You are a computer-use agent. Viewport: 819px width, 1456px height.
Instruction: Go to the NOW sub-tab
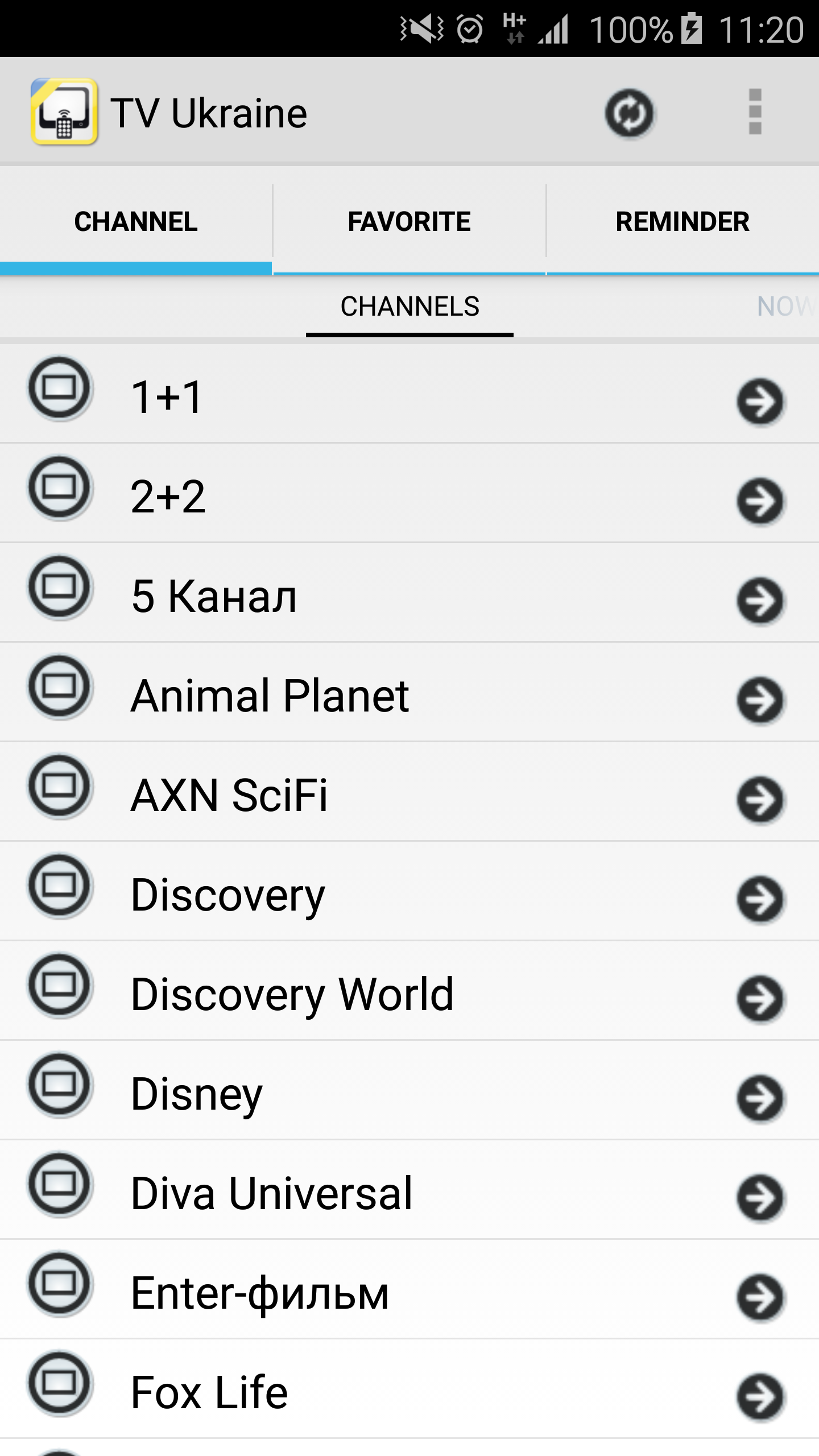pyautogui.click(x=787, y=307)
